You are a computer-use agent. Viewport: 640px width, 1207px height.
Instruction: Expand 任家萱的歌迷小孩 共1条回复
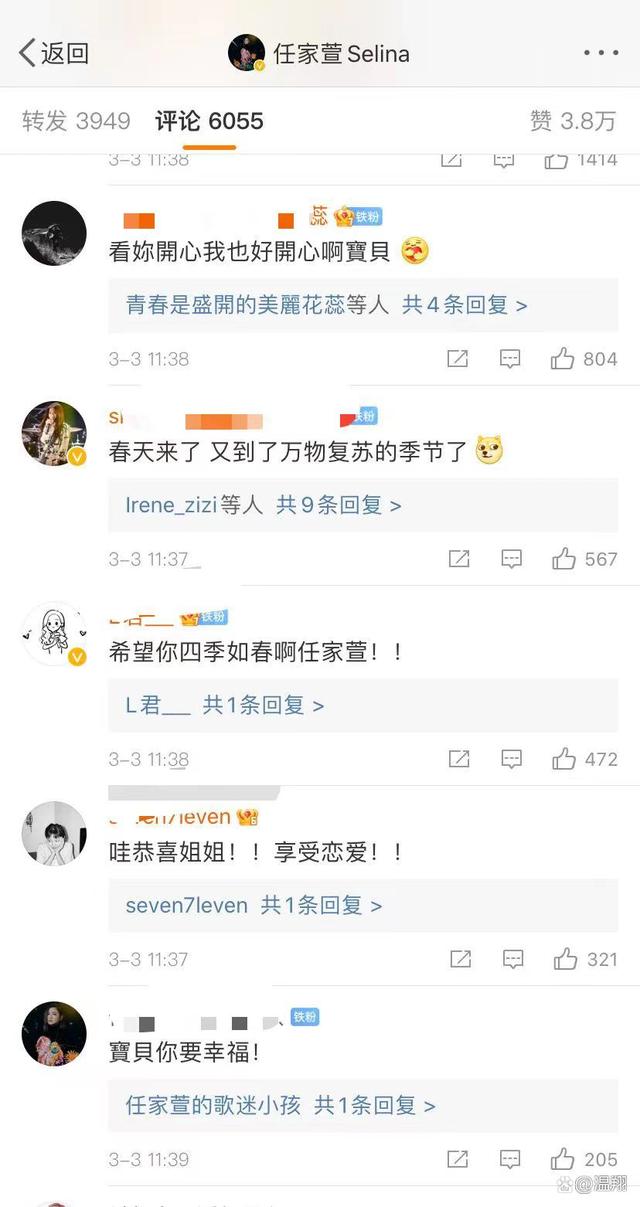pyautogui.click(x=280, y=1106)
